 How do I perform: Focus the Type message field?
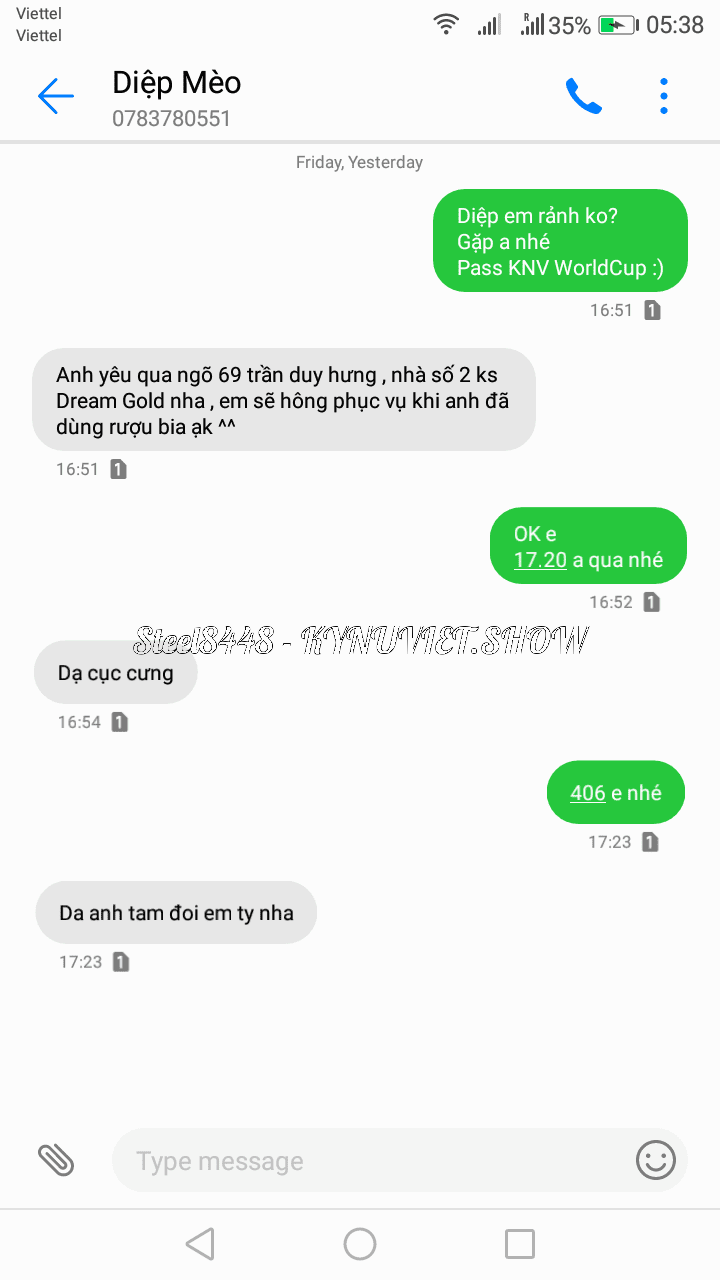[x=370, y=1161]
